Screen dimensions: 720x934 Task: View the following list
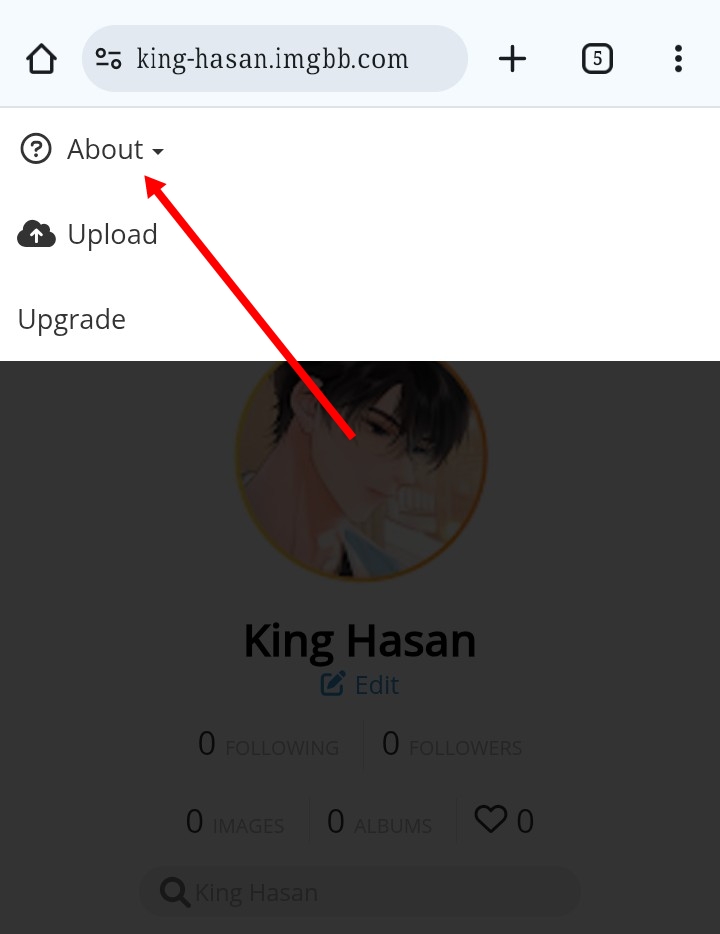[268, 745]
